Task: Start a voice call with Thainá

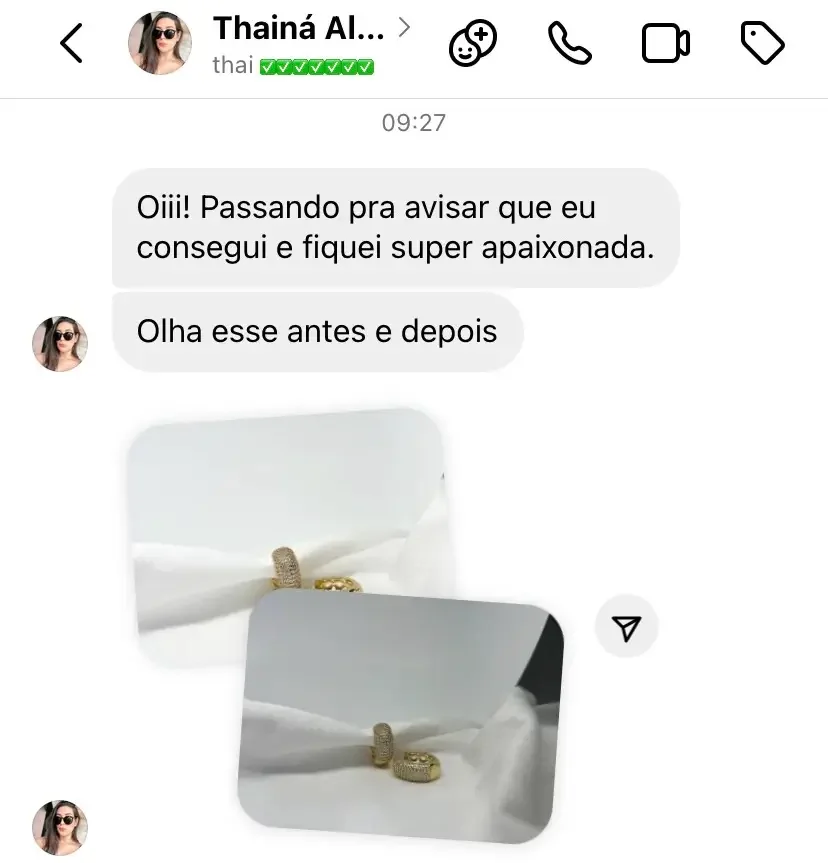Action: click(x=570, y=44)
